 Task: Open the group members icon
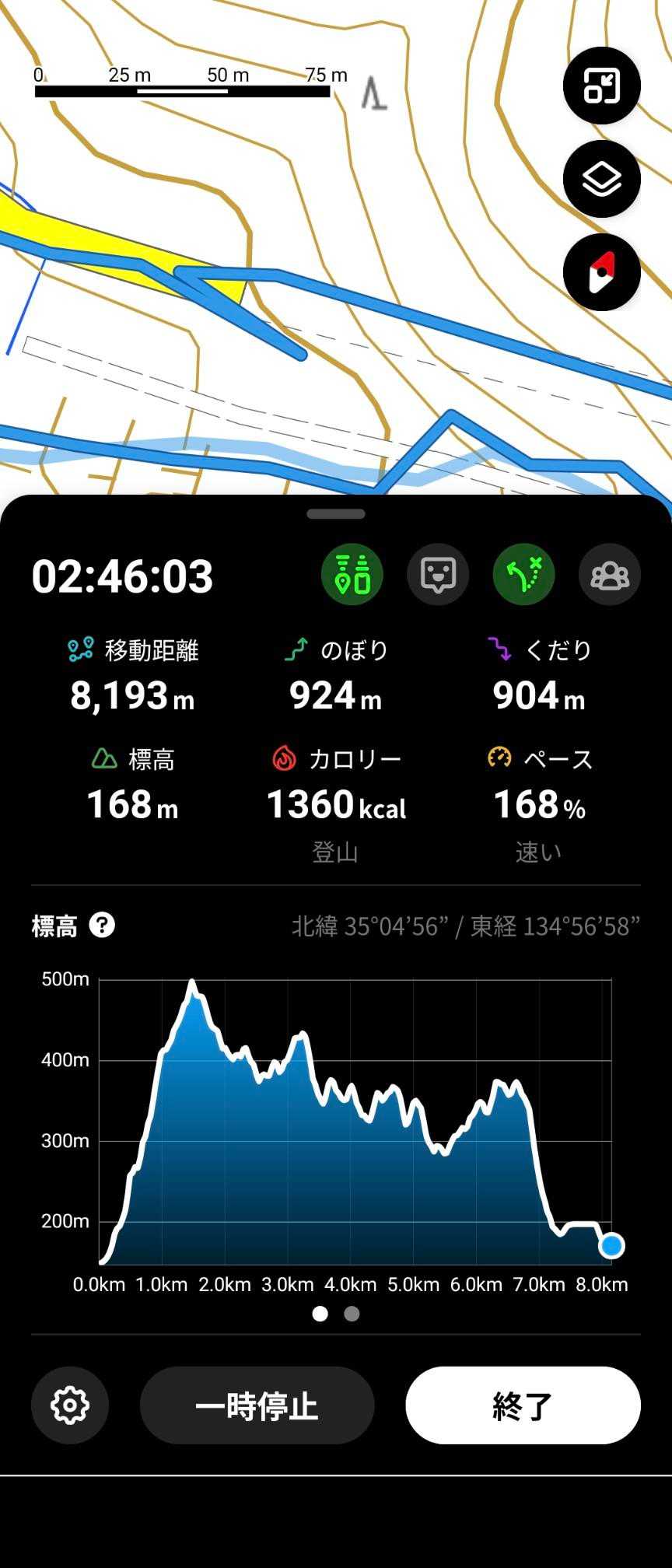coord(609,575)
